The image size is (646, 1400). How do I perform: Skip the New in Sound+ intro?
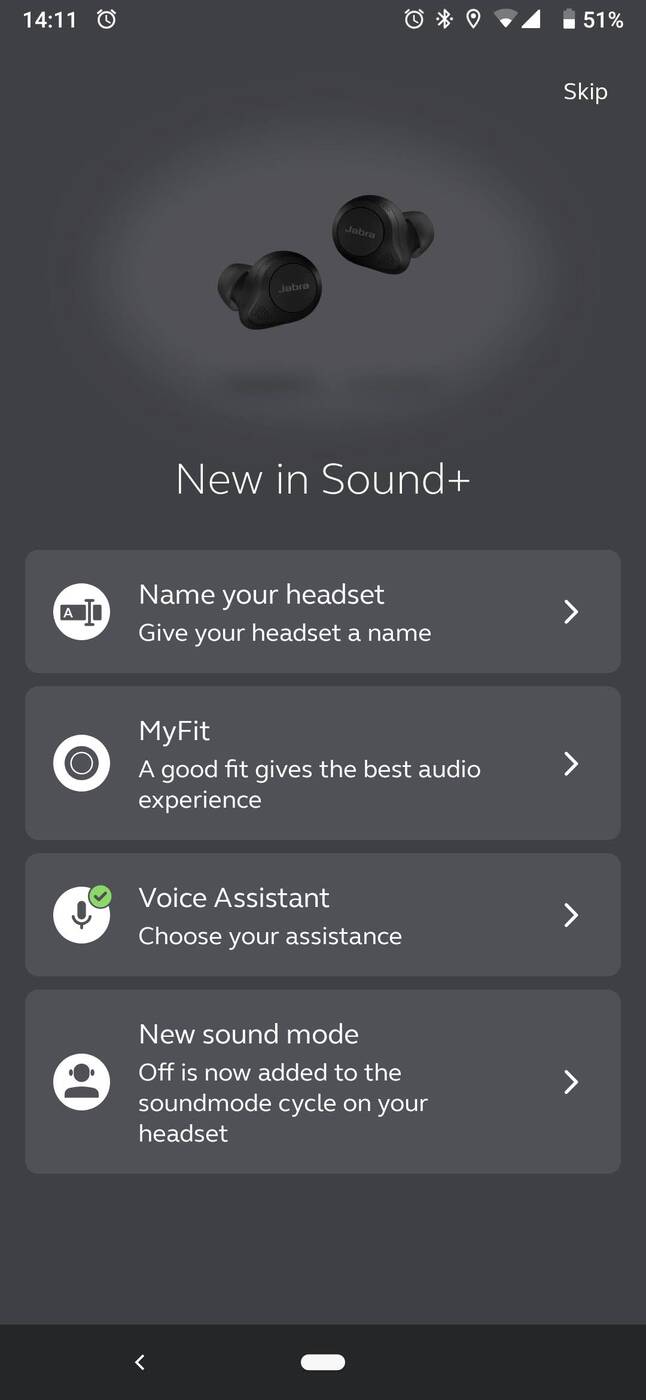585,92
